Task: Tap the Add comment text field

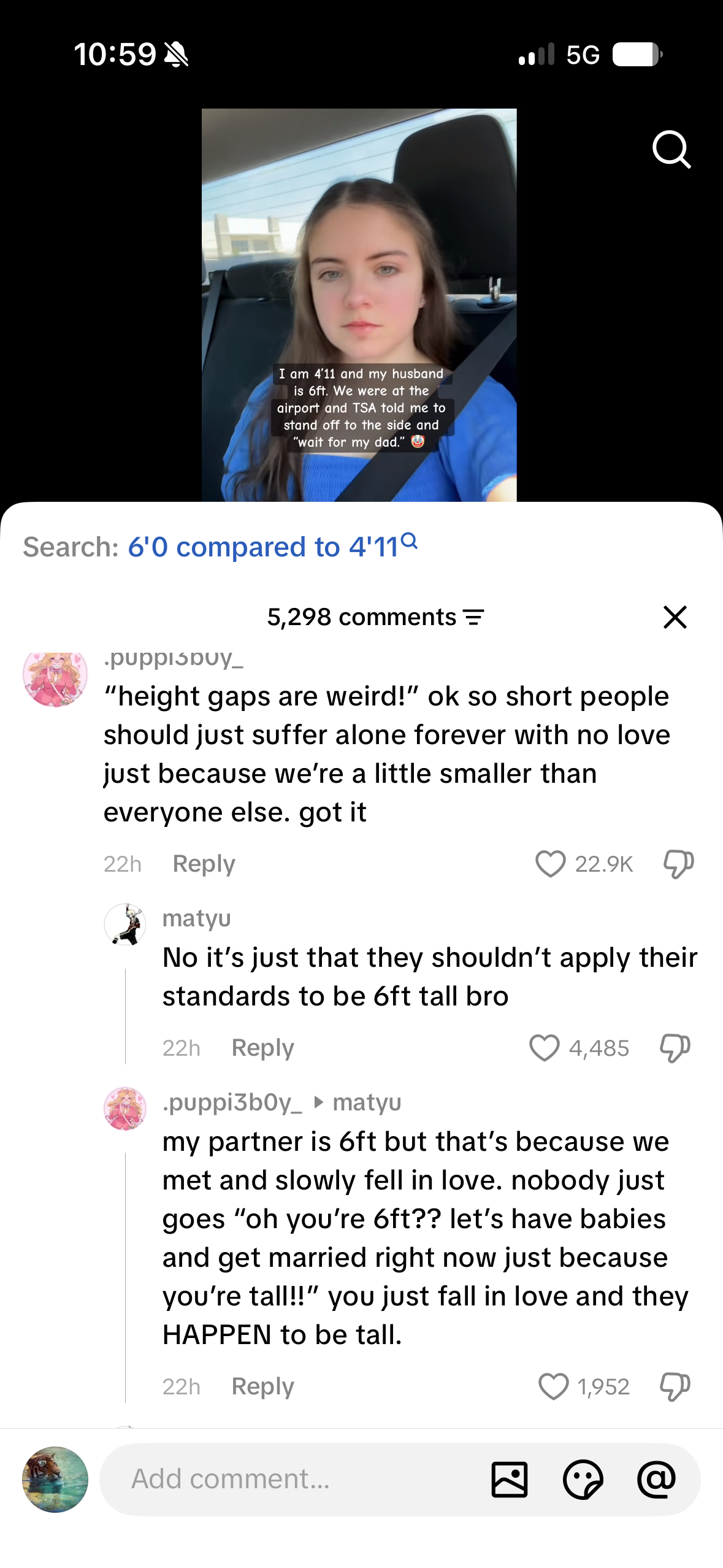Action: coord(294,1479)
